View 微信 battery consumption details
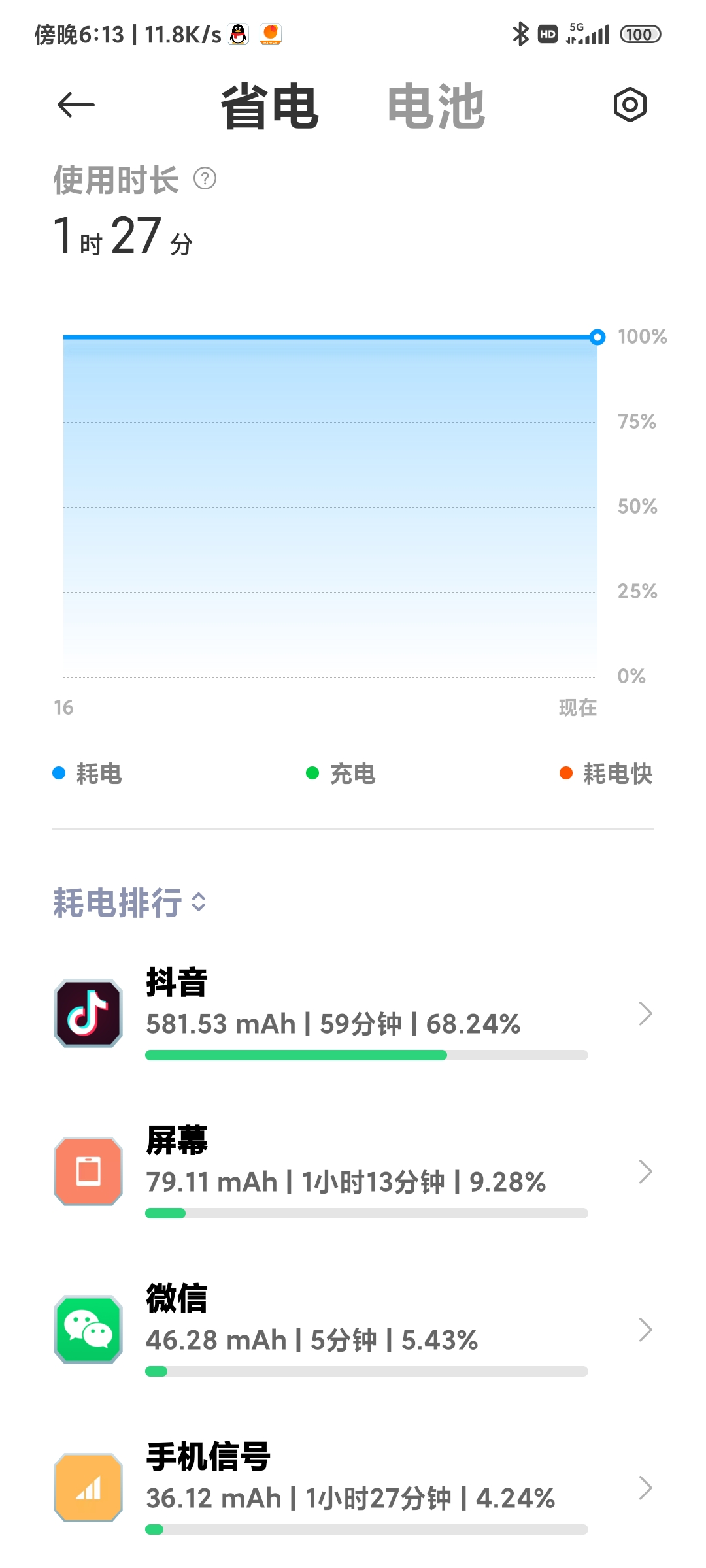This screenshot has height=1568, width=706. pyautogui.click(x=353, y=1330)
